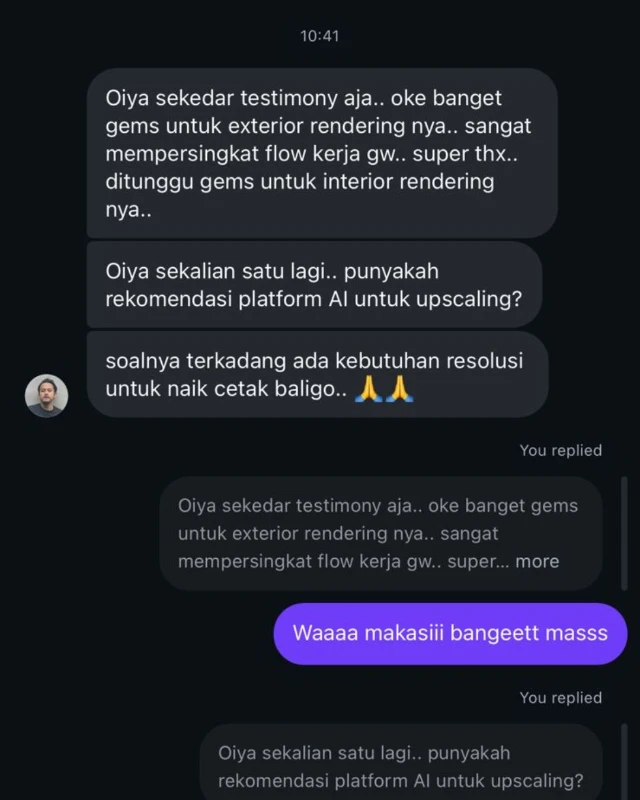
Task: Expand the quoted testimony reply with "more"
Action: [x=537, y=561]
